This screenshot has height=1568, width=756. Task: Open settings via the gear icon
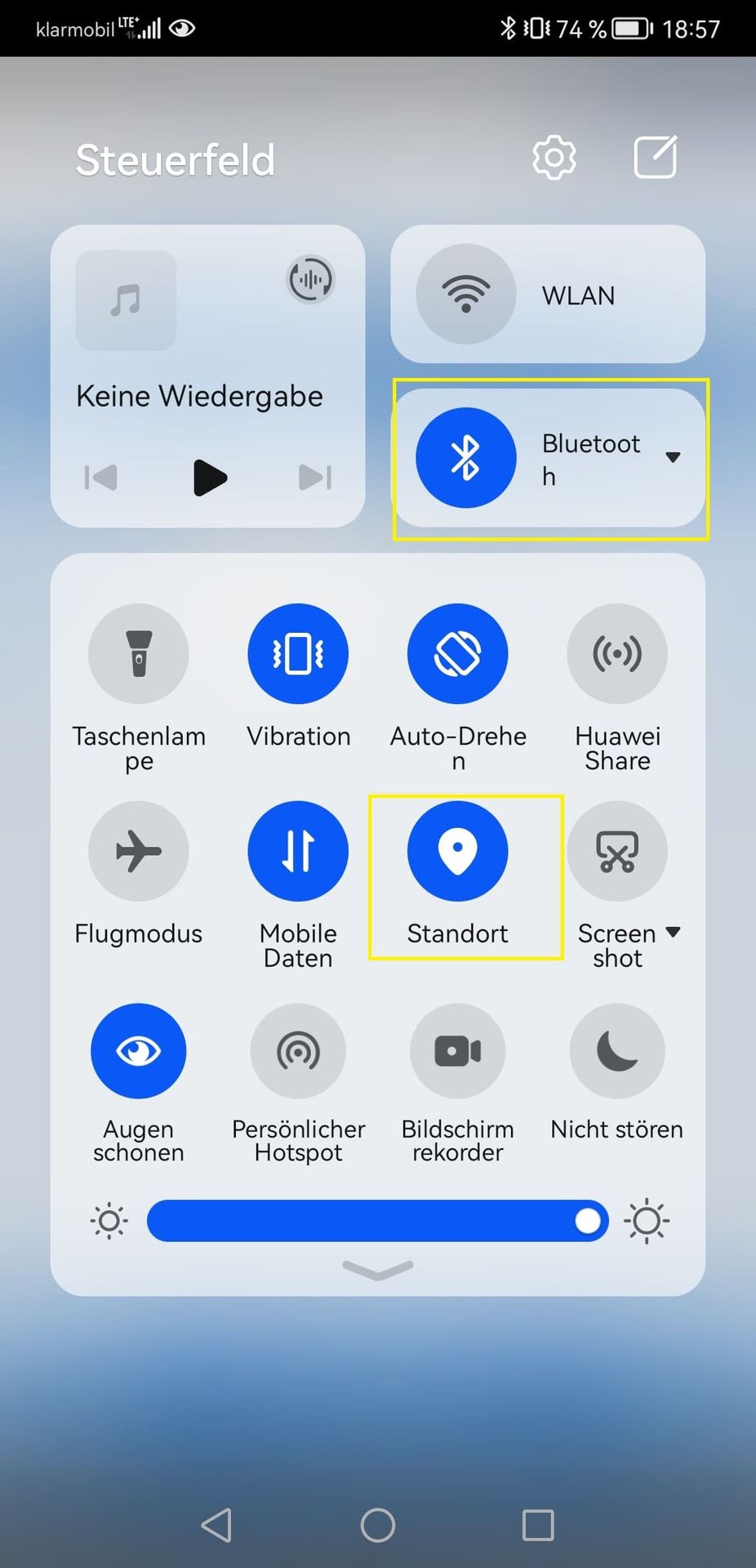pyautogui.click(x=554, y=157)
